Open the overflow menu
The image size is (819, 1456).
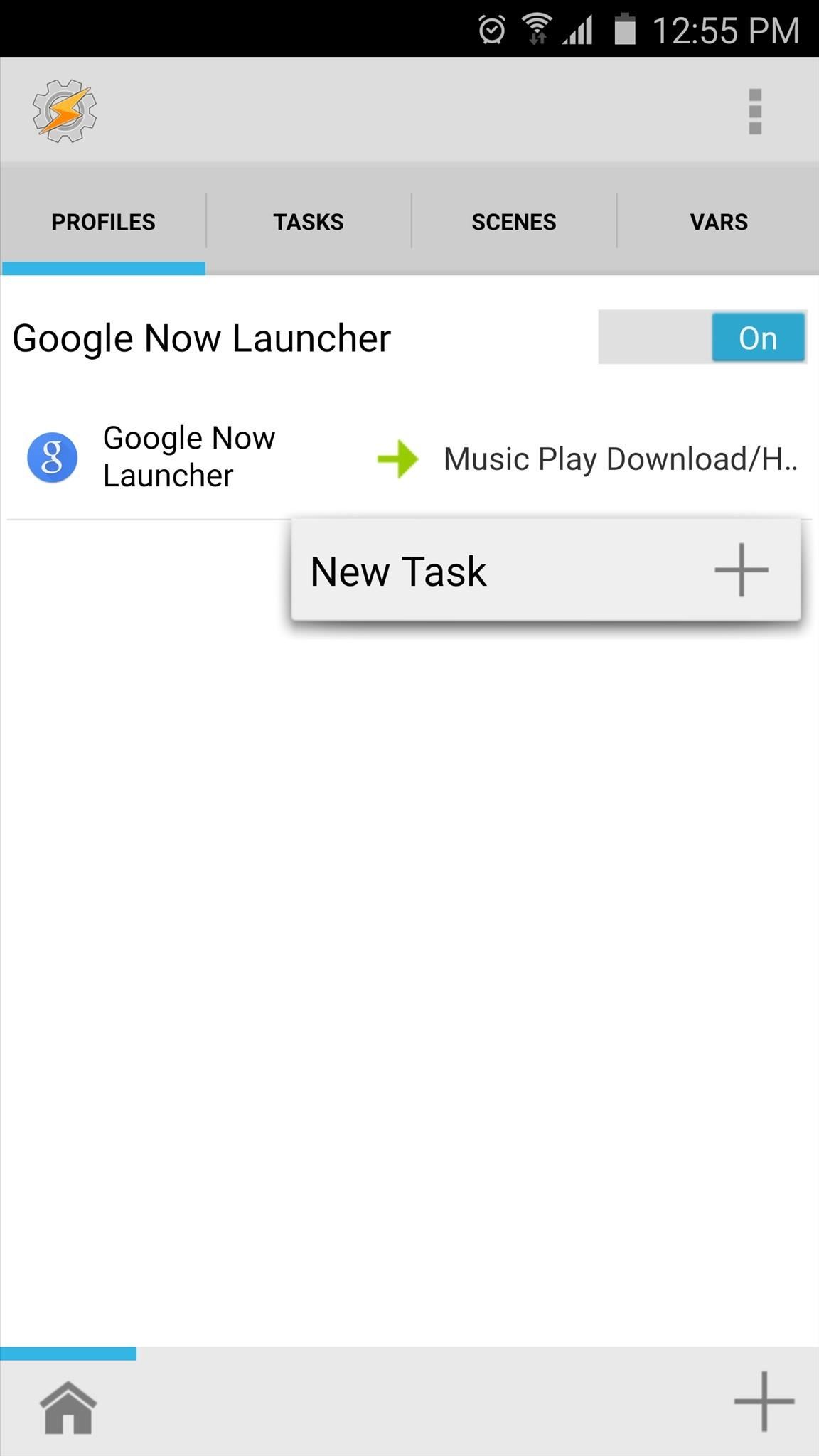[x=754, y=112]
